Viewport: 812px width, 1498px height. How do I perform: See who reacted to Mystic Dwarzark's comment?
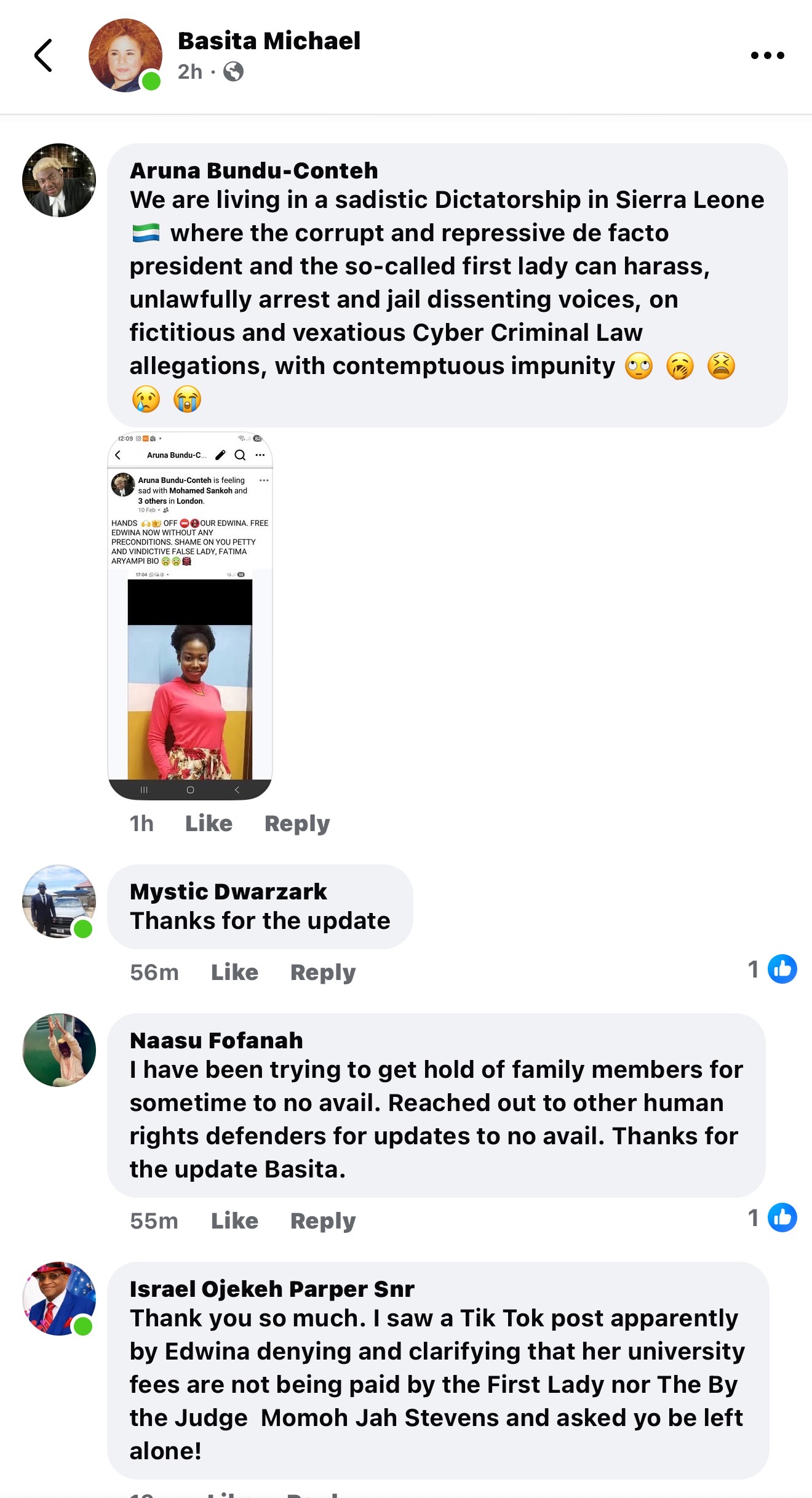click(x=773, y=969)
